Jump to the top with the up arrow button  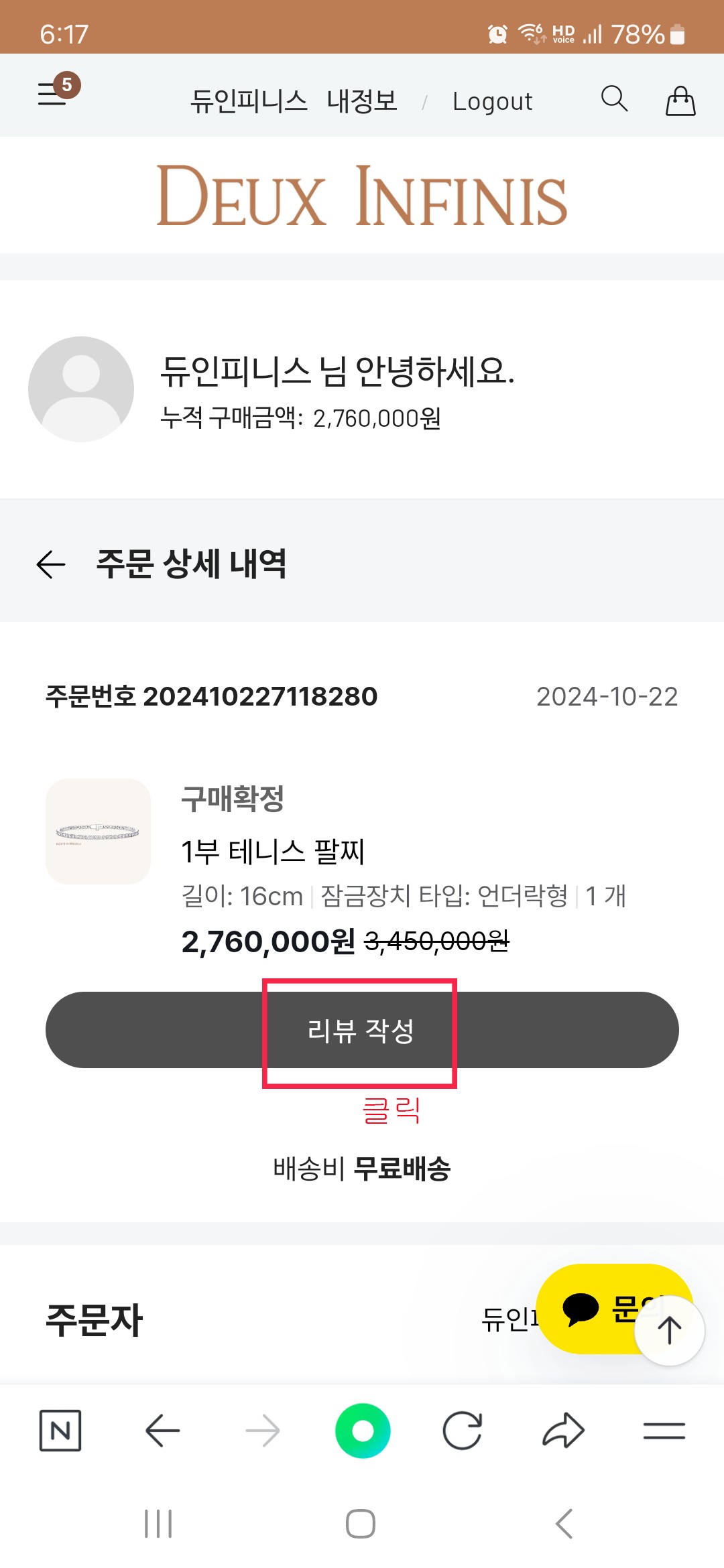tap(669, 1331)
